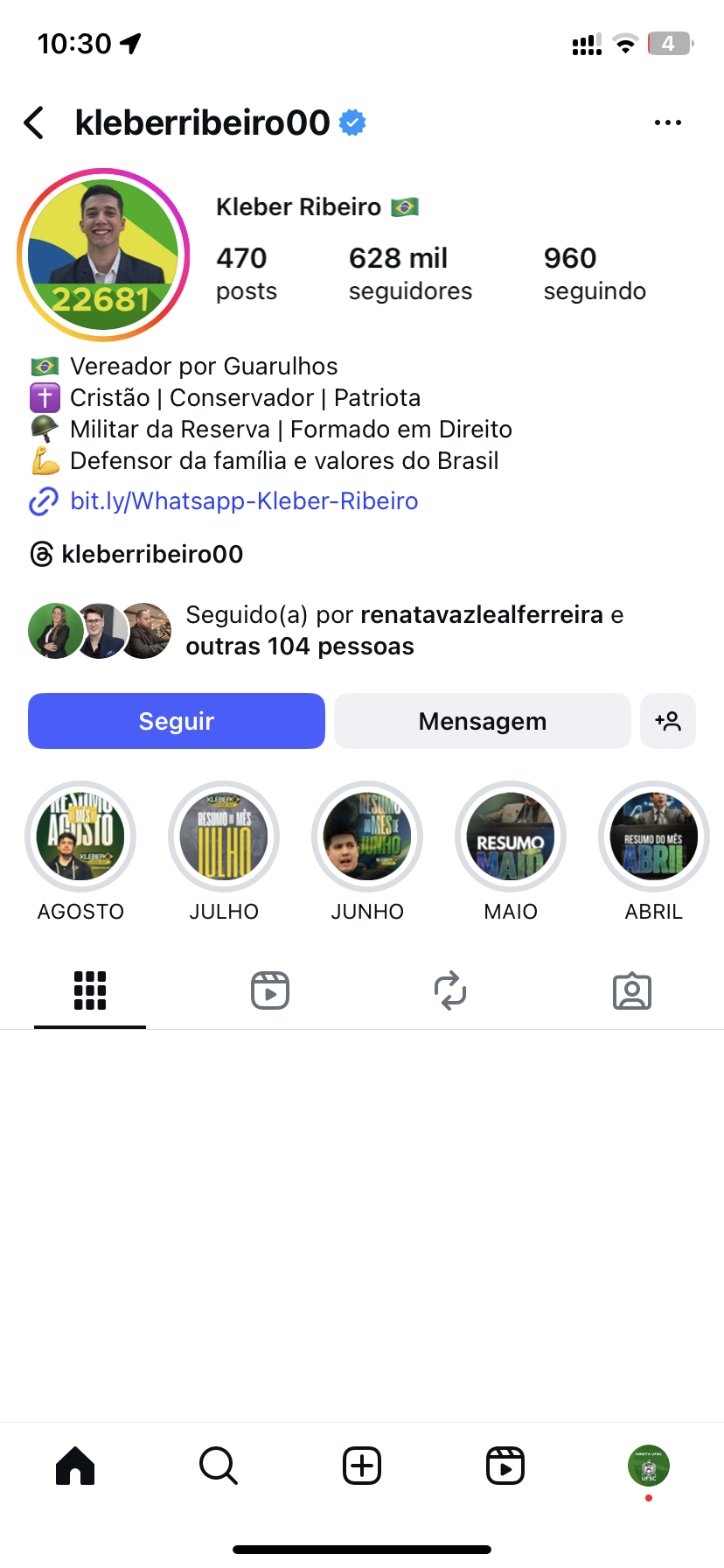Go back using the arrow icon
Image resolution: width=724 pixels, height=1568 pixels.
pyautogui.click(x=35, y=123)
